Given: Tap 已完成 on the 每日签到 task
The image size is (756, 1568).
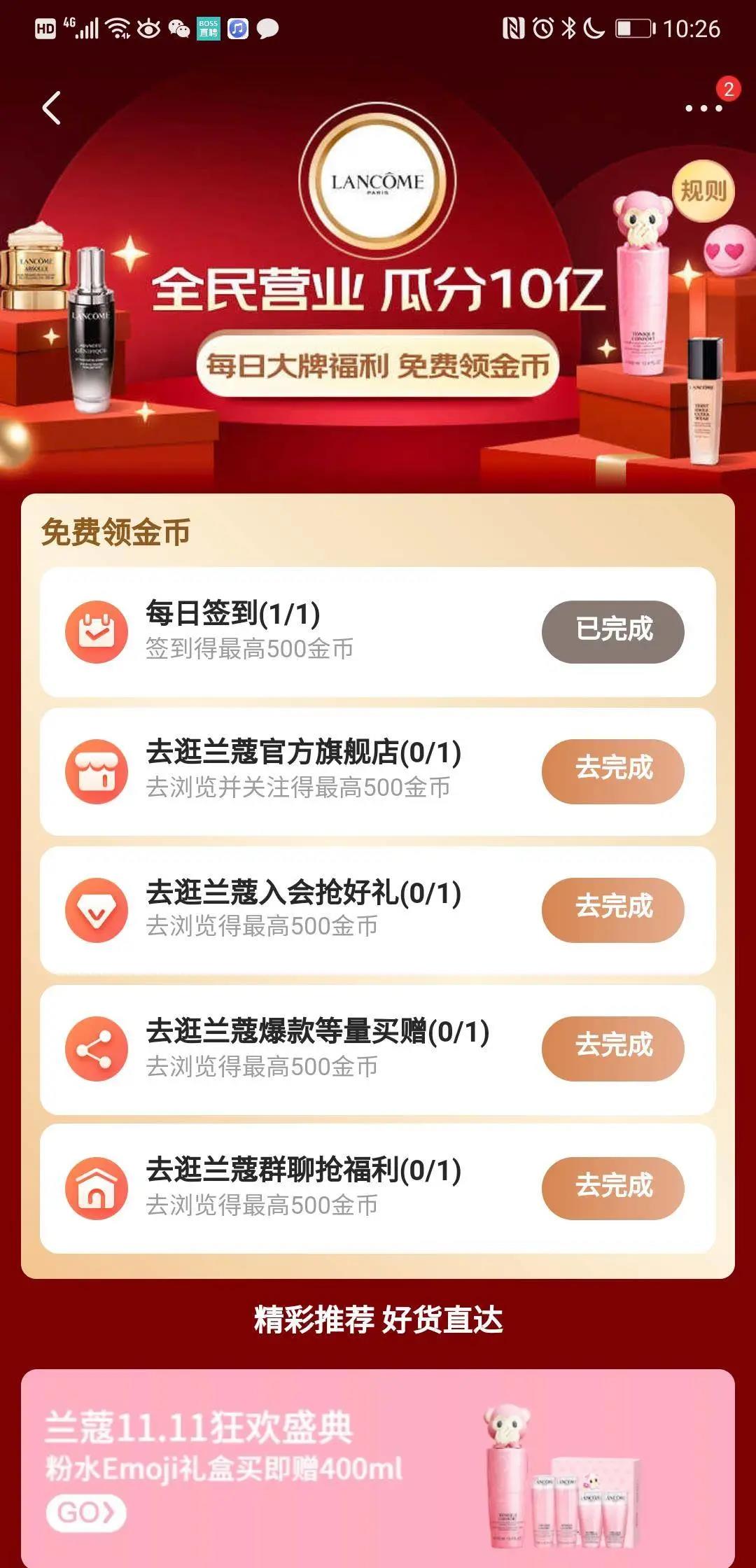Looking at the screenshot, I should point(612,631).
